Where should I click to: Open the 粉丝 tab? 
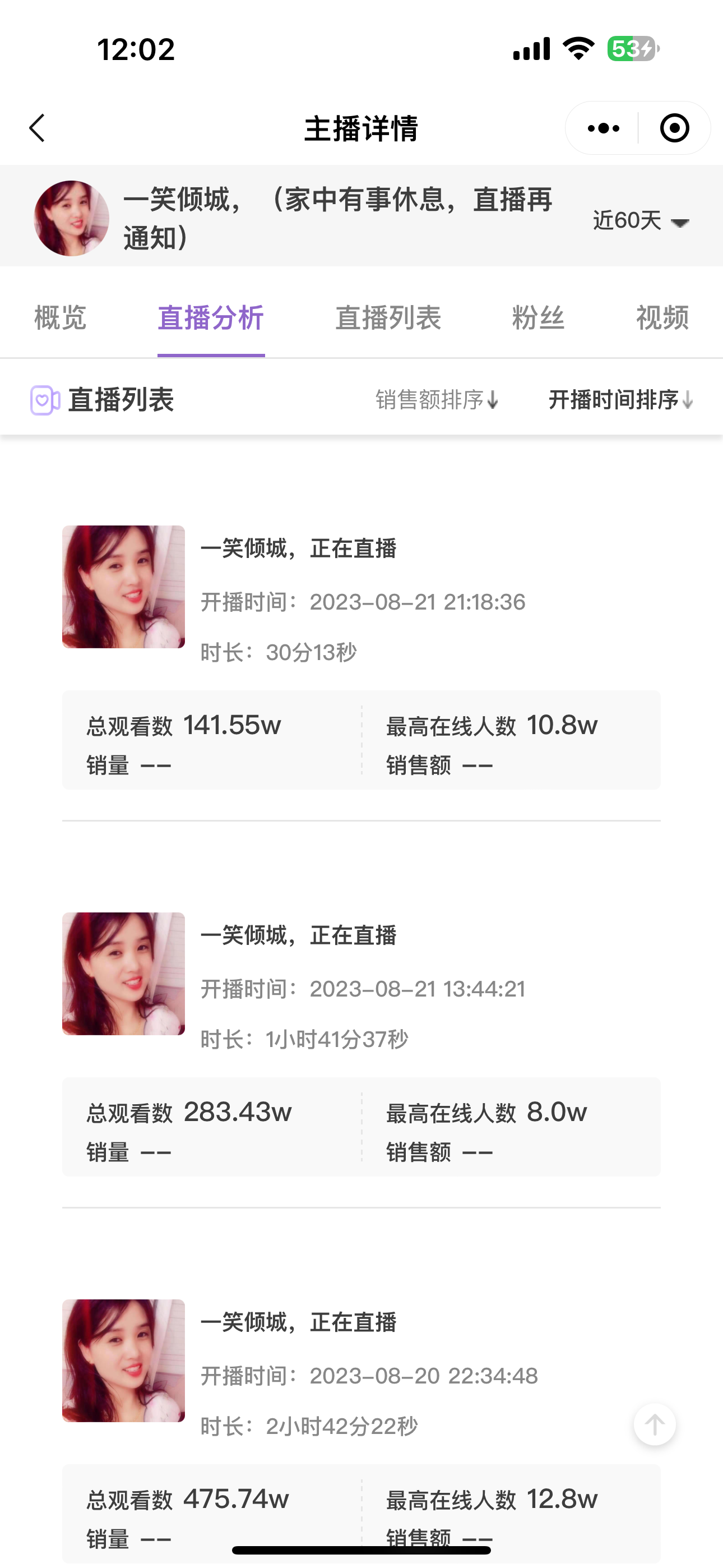(538, 318)
